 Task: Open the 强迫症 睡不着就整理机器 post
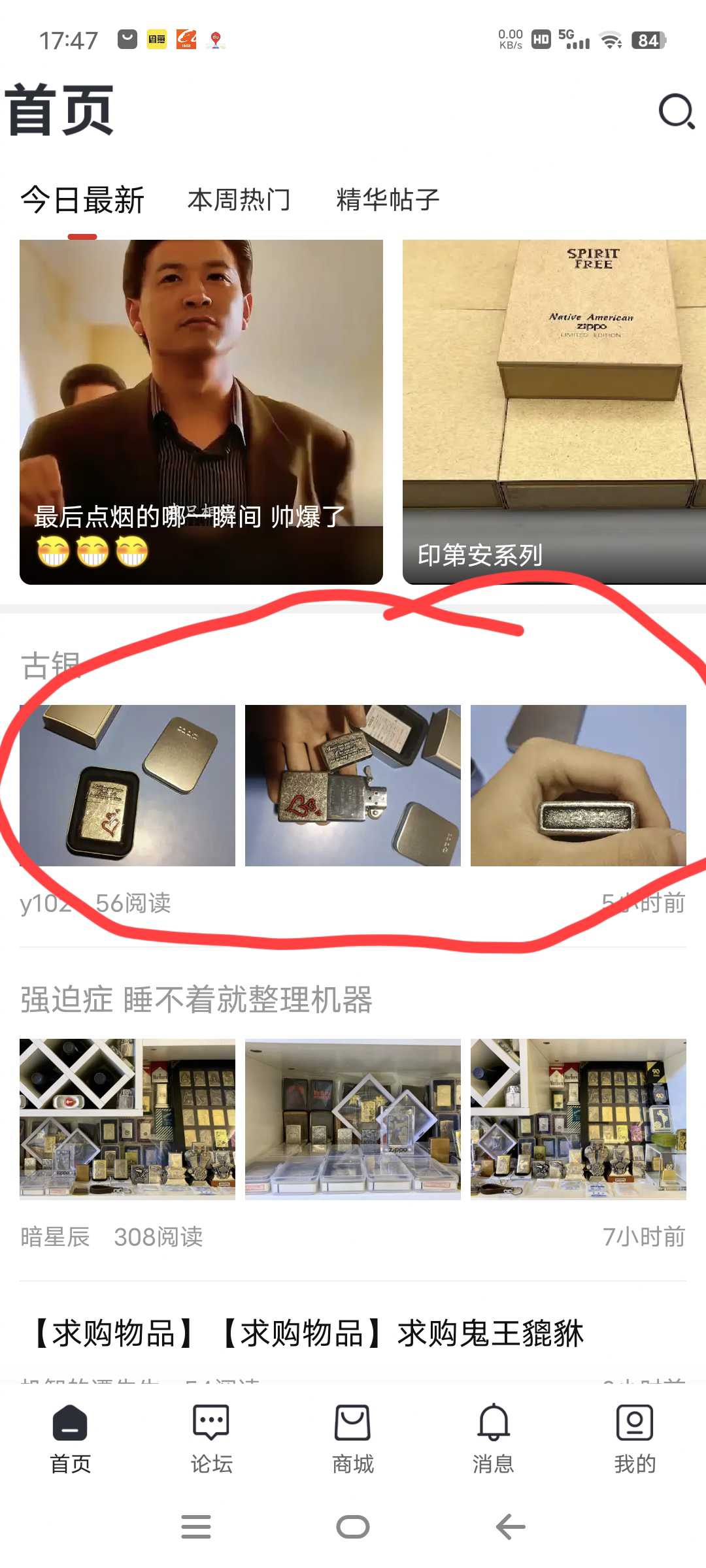pyautogui.click(x=196, y=1000)
